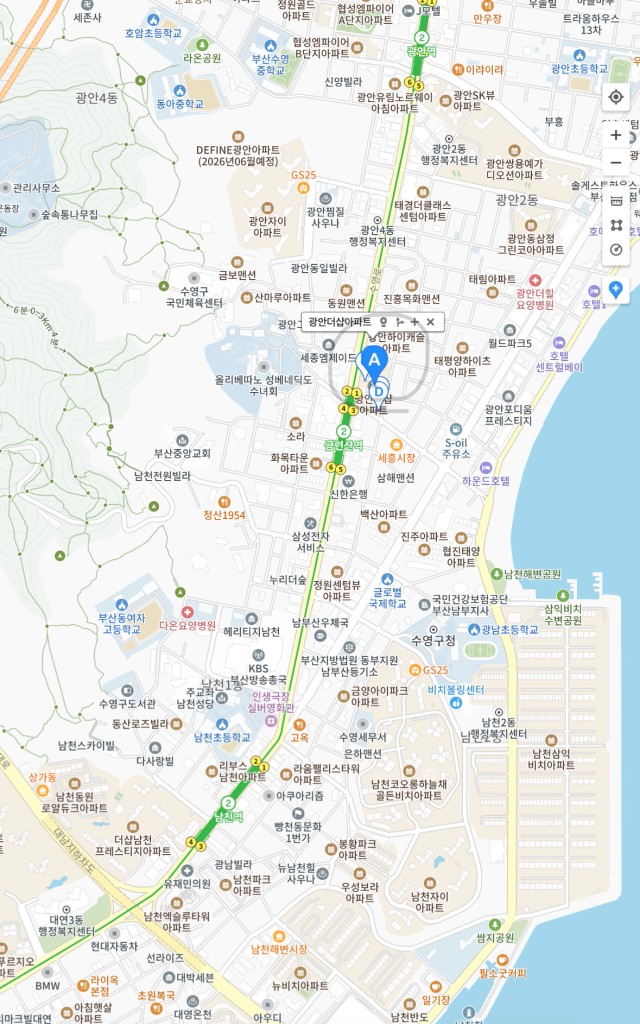640x1024 pixels.
Task: Select the 남천해변공원 park marker
Action: [x=497, y=574]
